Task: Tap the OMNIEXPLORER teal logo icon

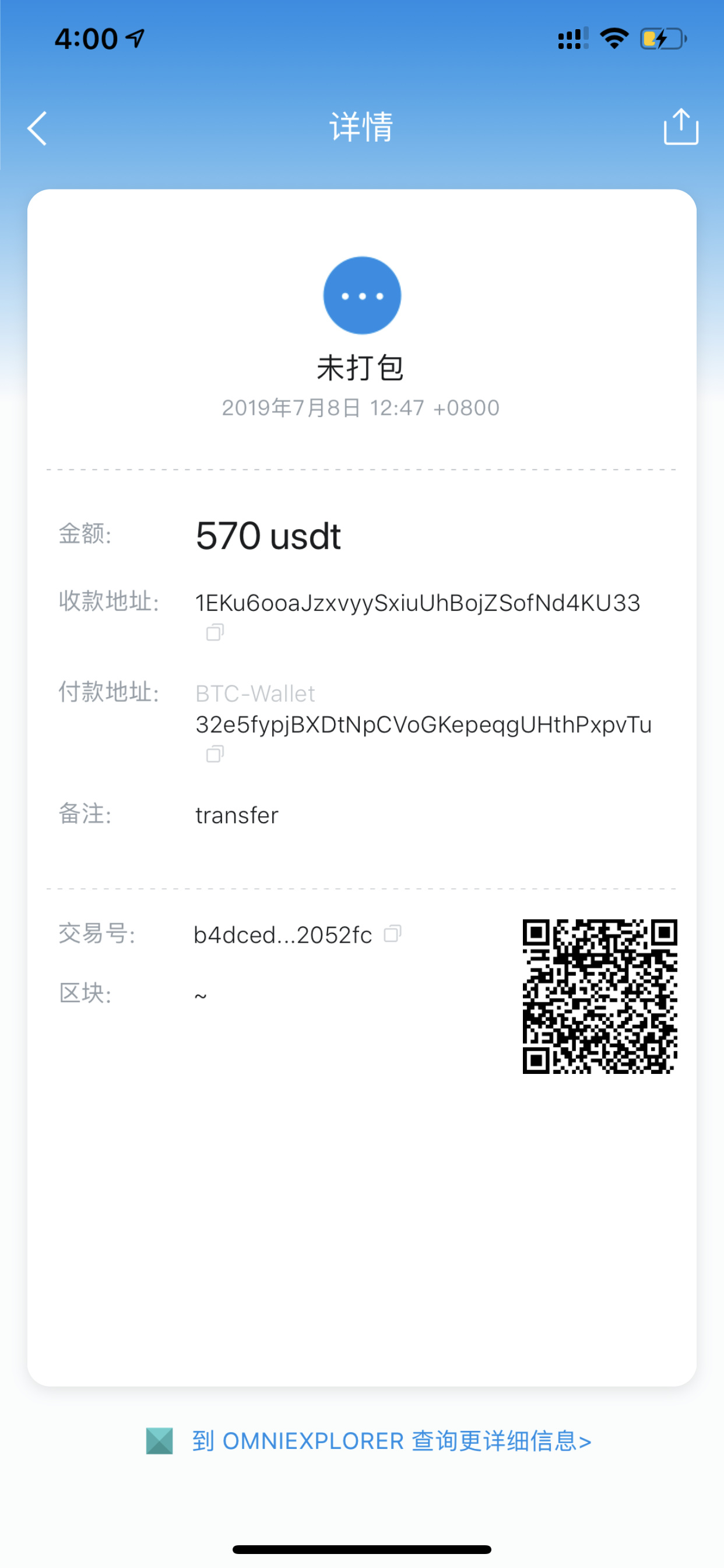Action: (161, 1440)
